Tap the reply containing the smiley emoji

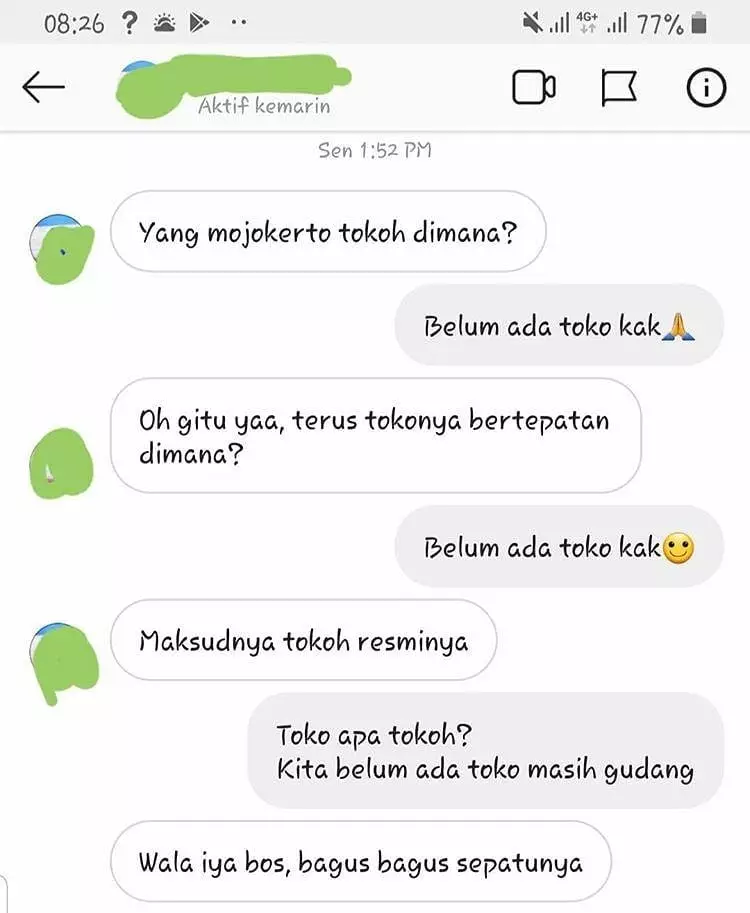(x=558, y=547)
